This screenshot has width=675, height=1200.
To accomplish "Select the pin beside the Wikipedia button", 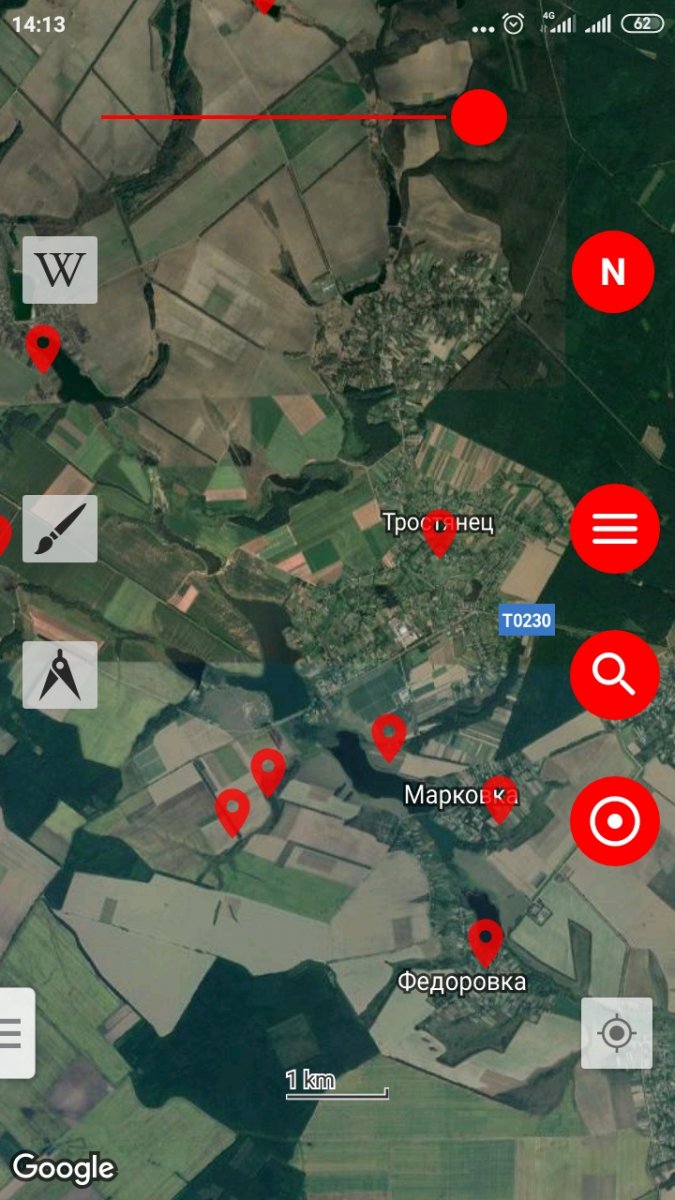I will 43,347.
